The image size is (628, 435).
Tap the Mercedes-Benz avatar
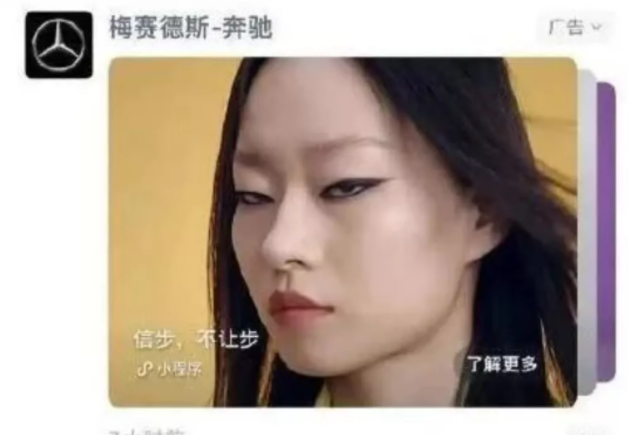point(59,45)
